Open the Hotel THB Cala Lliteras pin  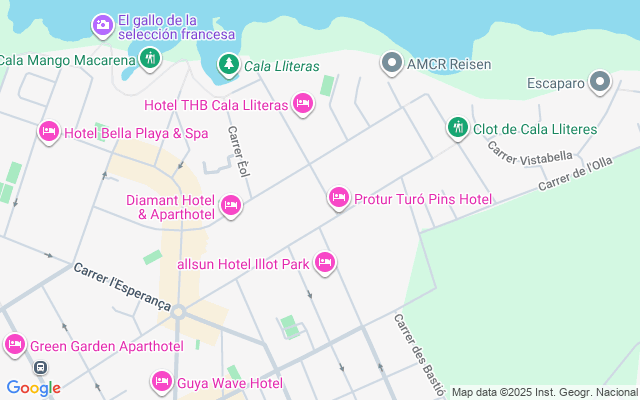(x=302, y=104)
